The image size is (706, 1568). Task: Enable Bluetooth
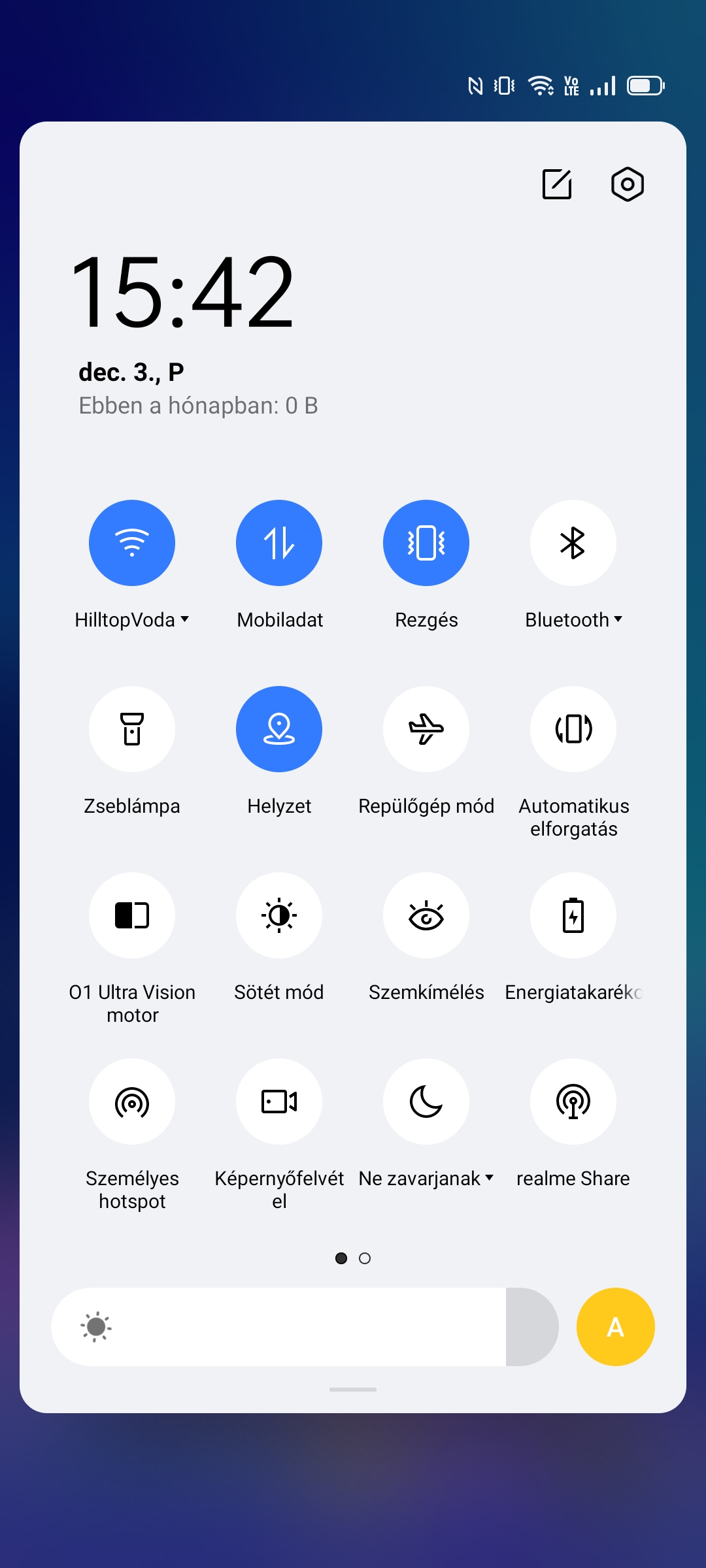(573, 543)
